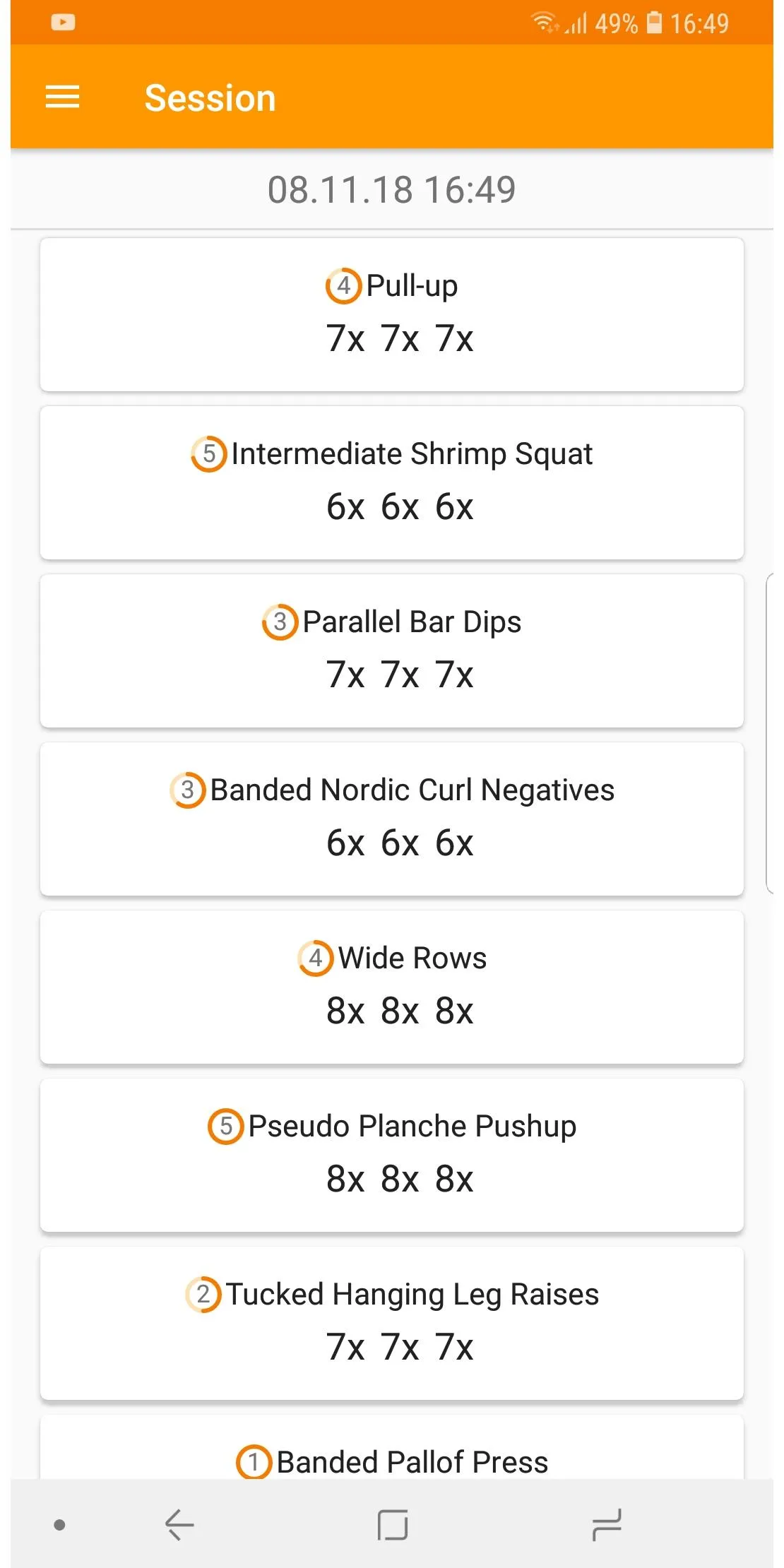The height and width of the screenshot is (1568, 784).
Task: Open Tucked Hanging Leg Raises exercise
Action: 392,1323
